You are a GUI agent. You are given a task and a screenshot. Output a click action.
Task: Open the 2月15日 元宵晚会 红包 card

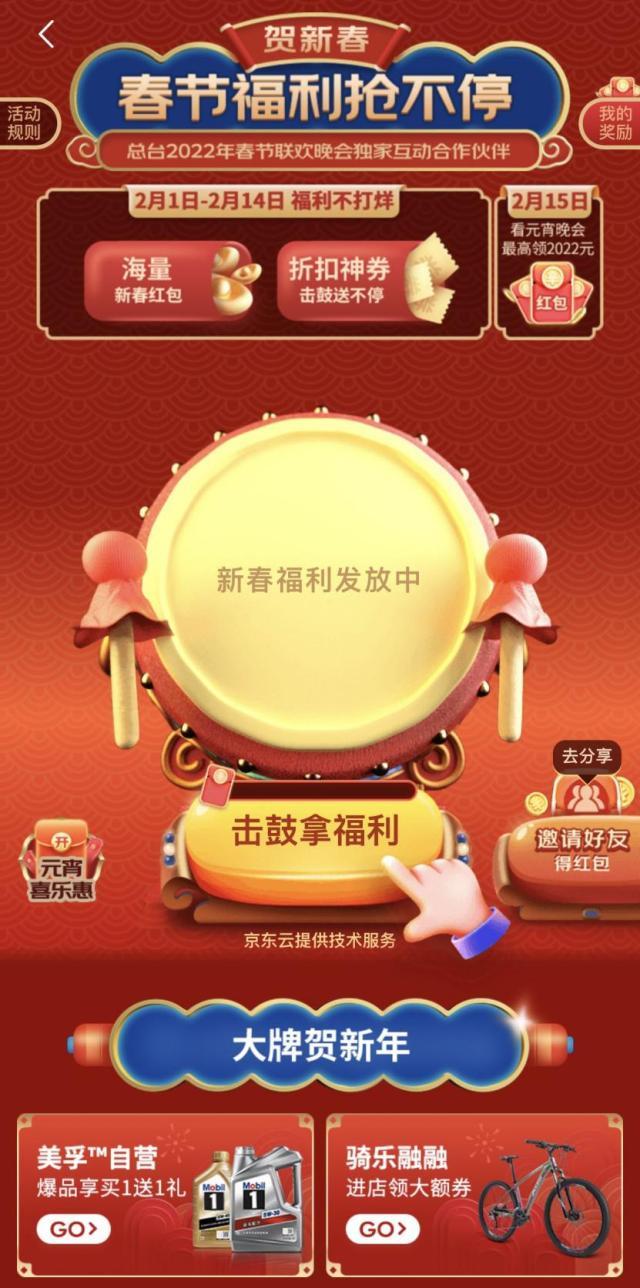550,265
